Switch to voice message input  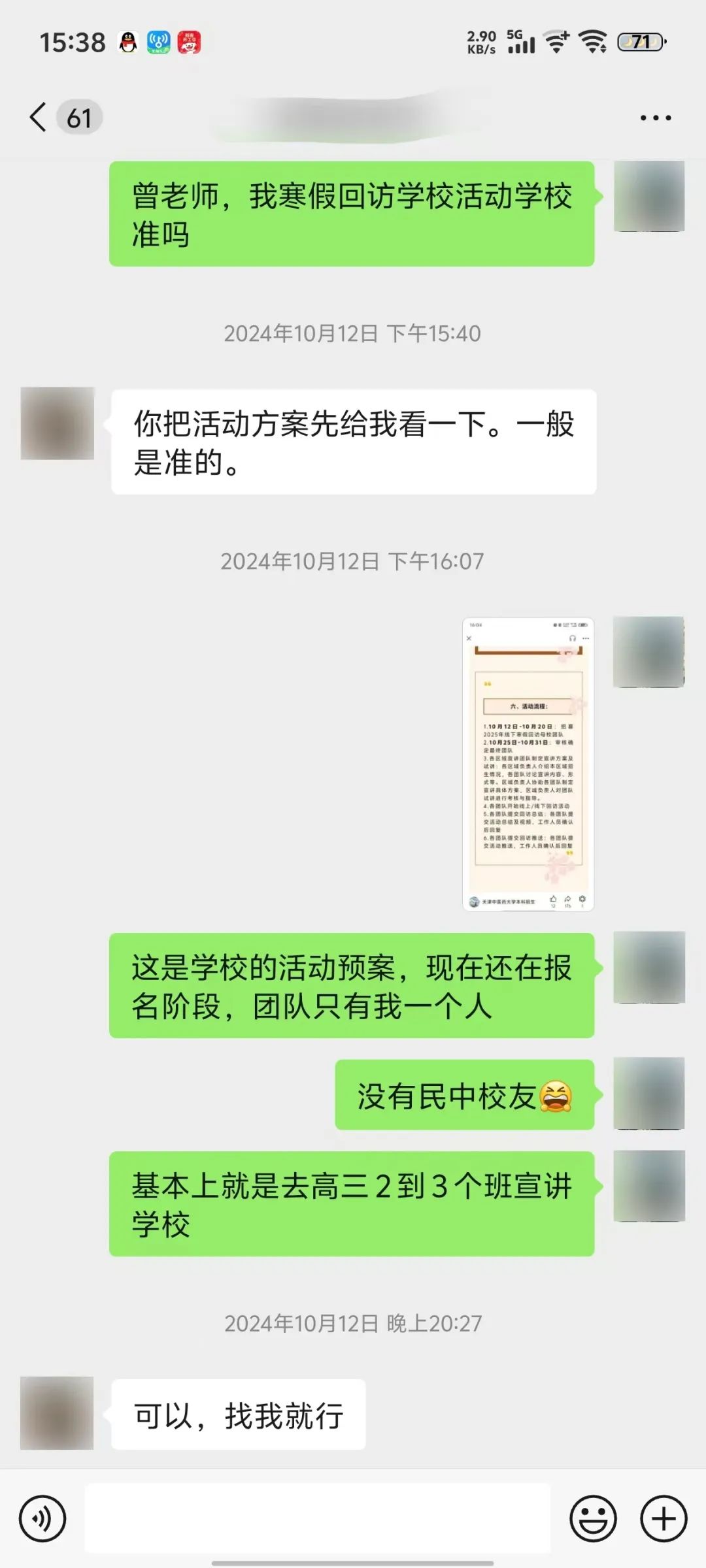click(x=42, y=1519)
